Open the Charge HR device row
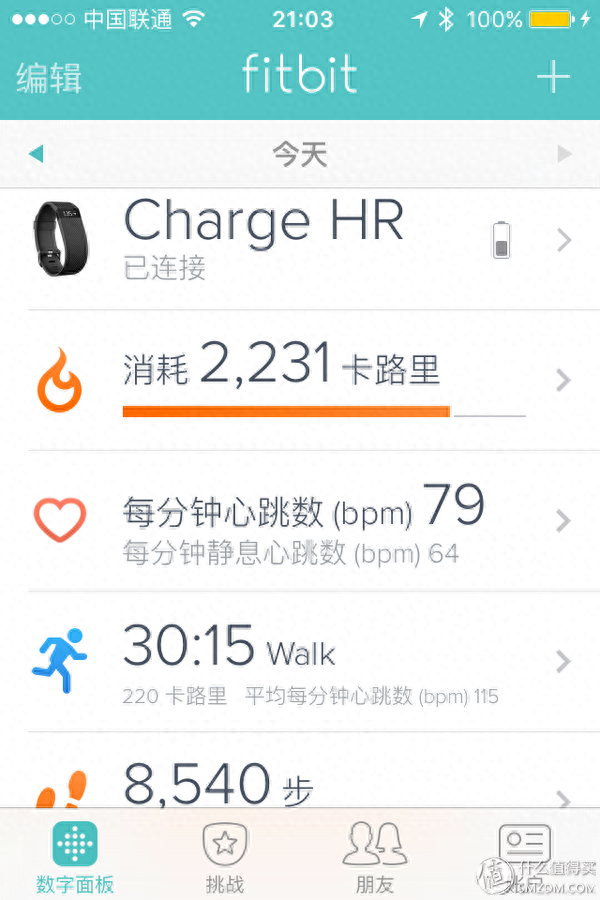 [300, 240]
